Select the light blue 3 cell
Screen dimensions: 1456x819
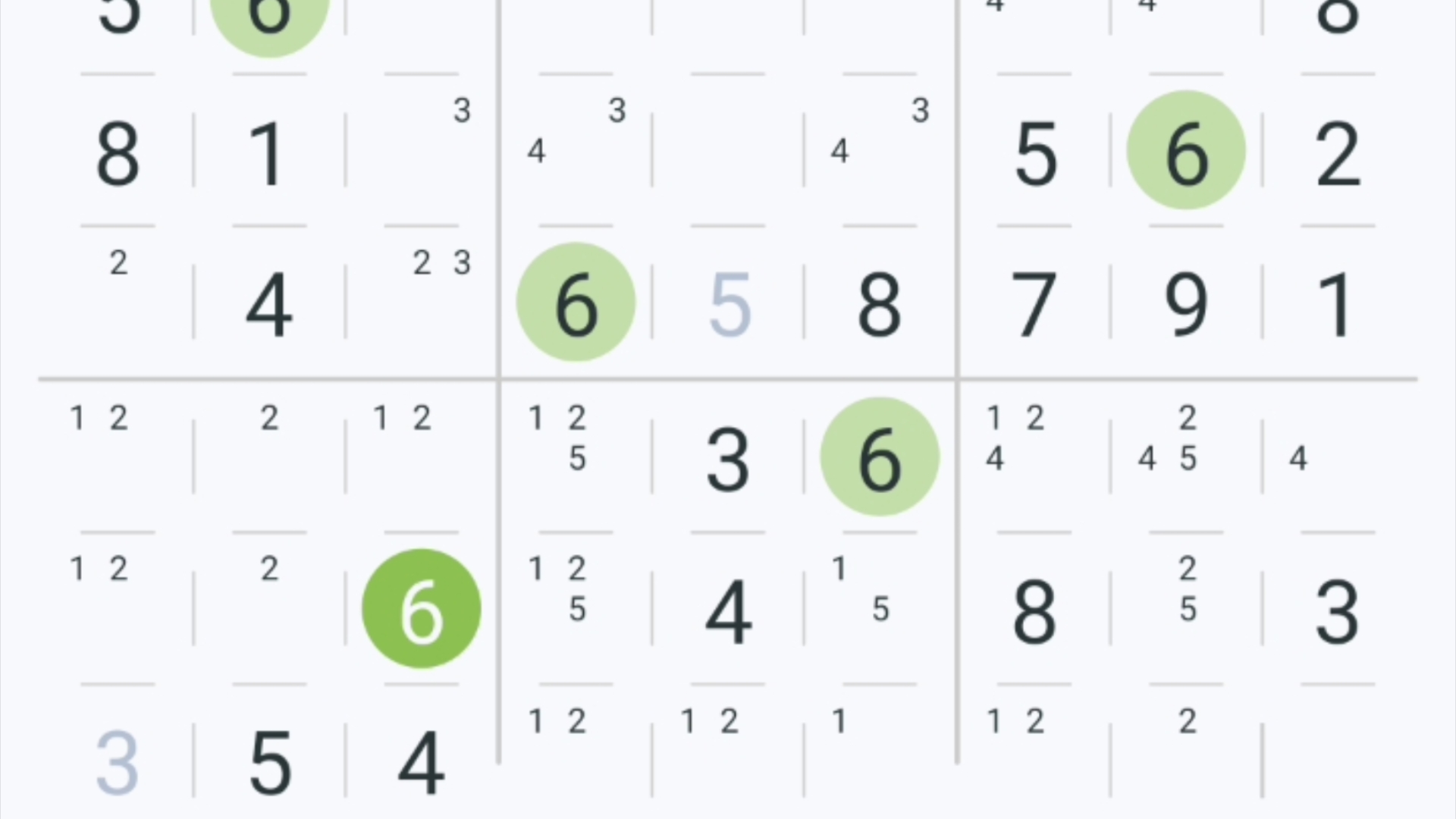(x=118, y=762)
